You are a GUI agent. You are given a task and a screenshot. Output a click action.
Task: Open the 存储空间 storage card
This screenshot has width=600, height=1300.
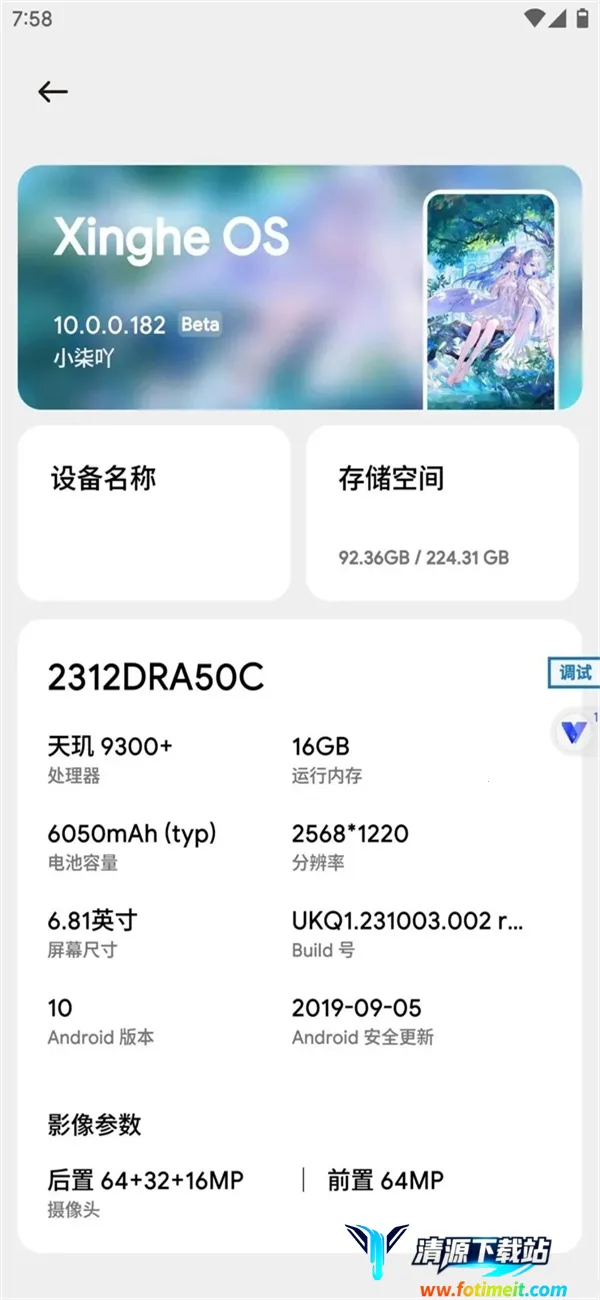pyautogui.click(x=442, y=512)
